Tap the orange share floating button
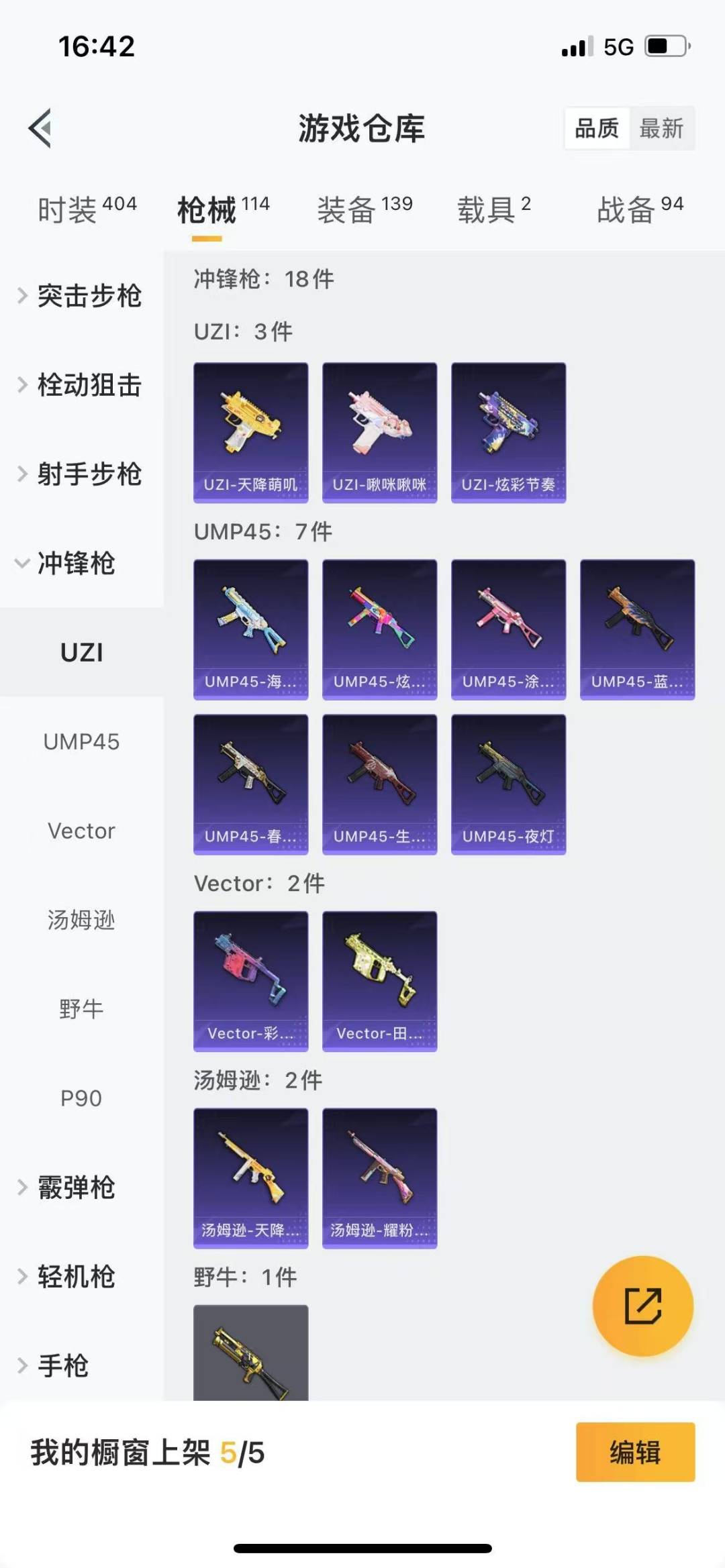The width and height of the screenshot is (725, 1568). tap(643, 1306)
